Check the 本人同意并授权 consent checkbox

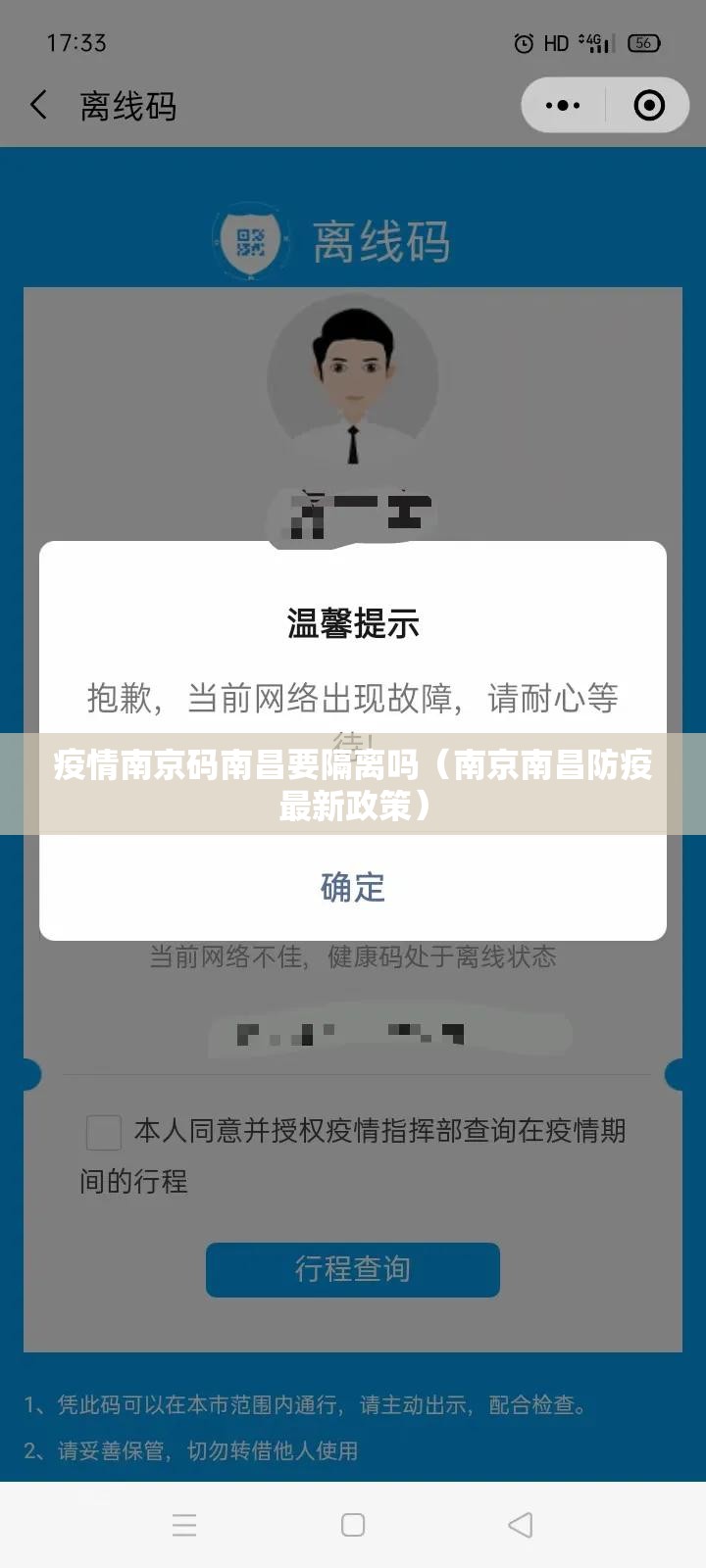coord(103,1132)
